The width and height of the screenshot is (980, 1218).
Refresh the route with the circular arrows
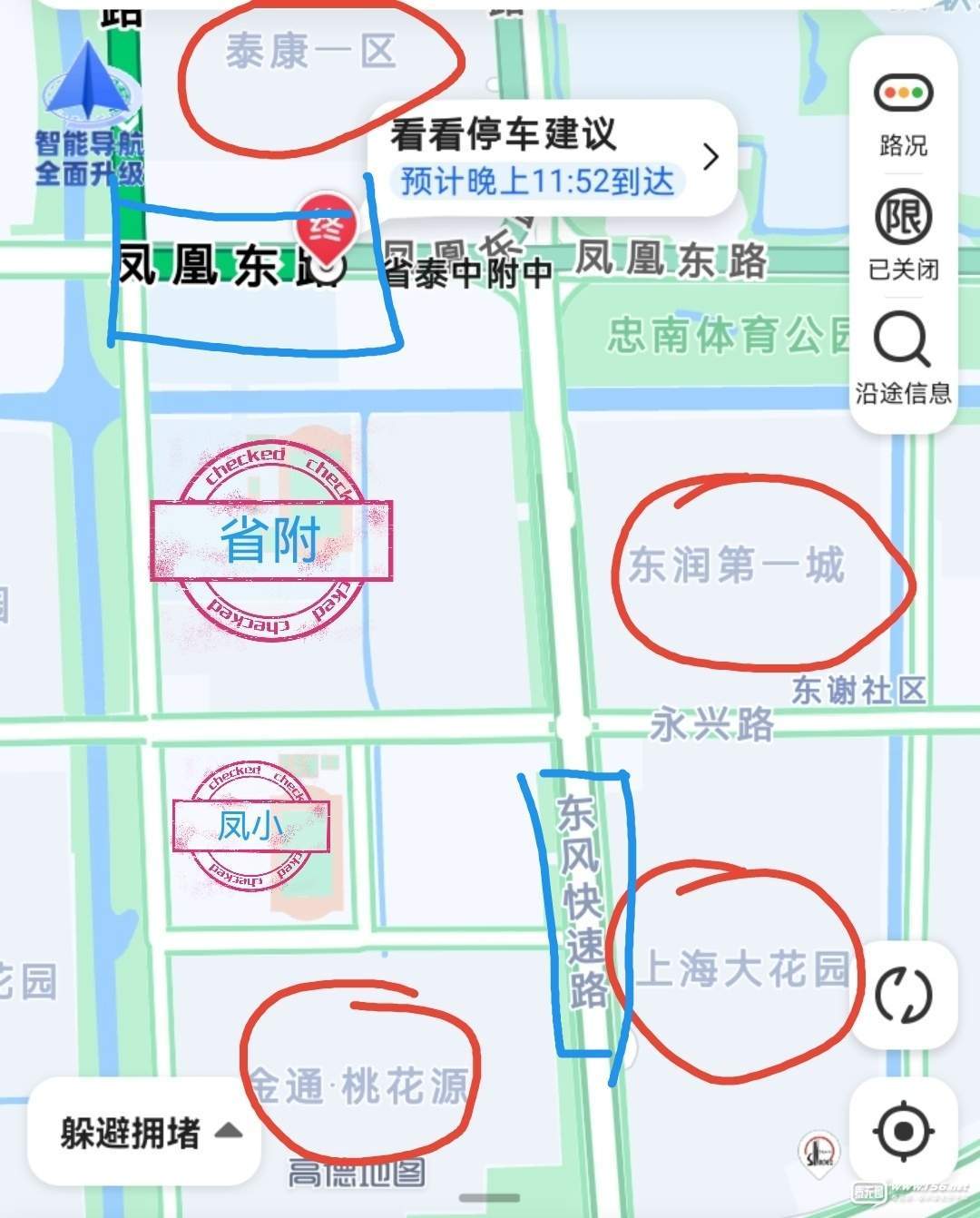(903, 996)
